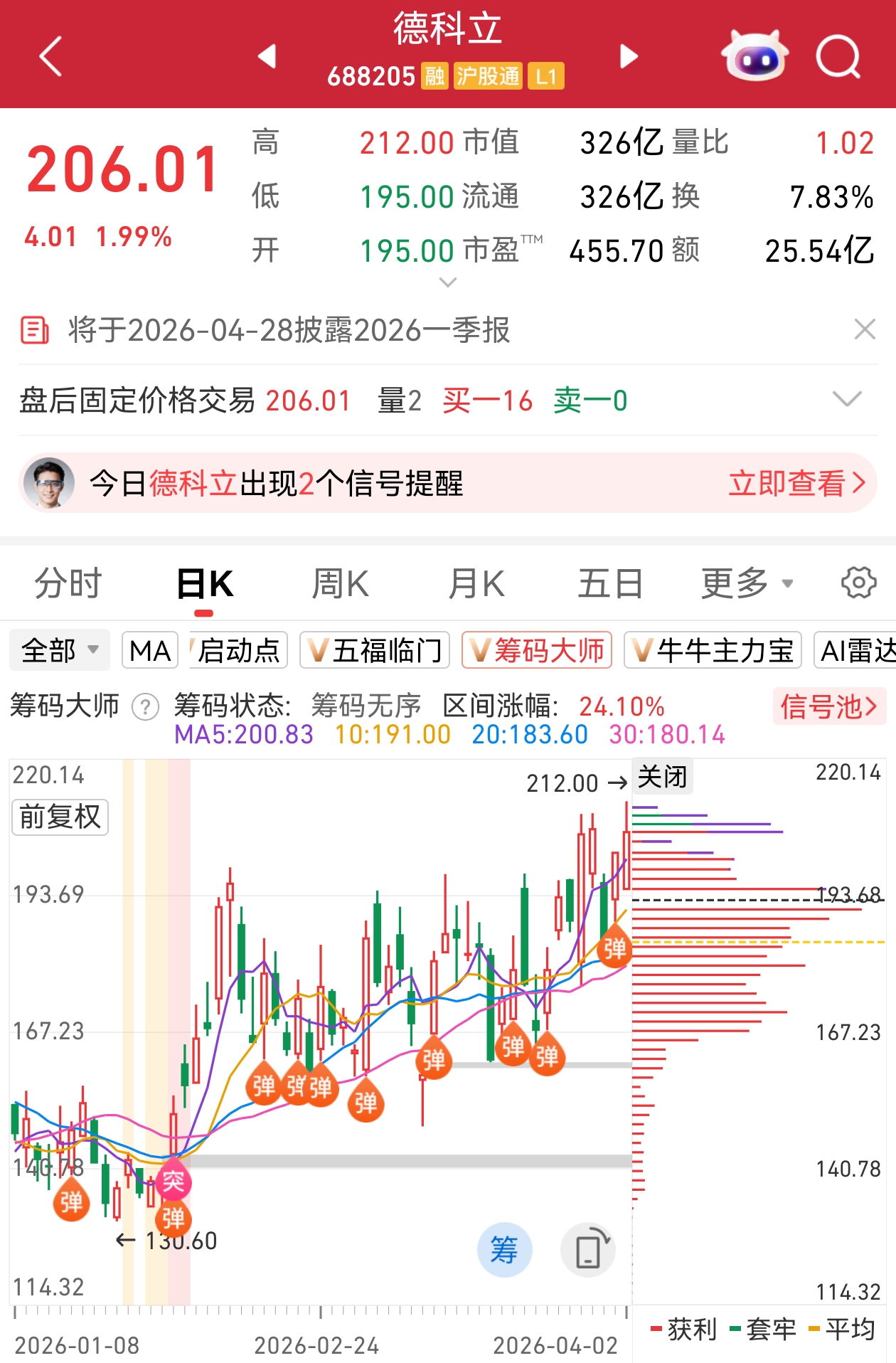Switch to the next stock arrow

[629, 56]
